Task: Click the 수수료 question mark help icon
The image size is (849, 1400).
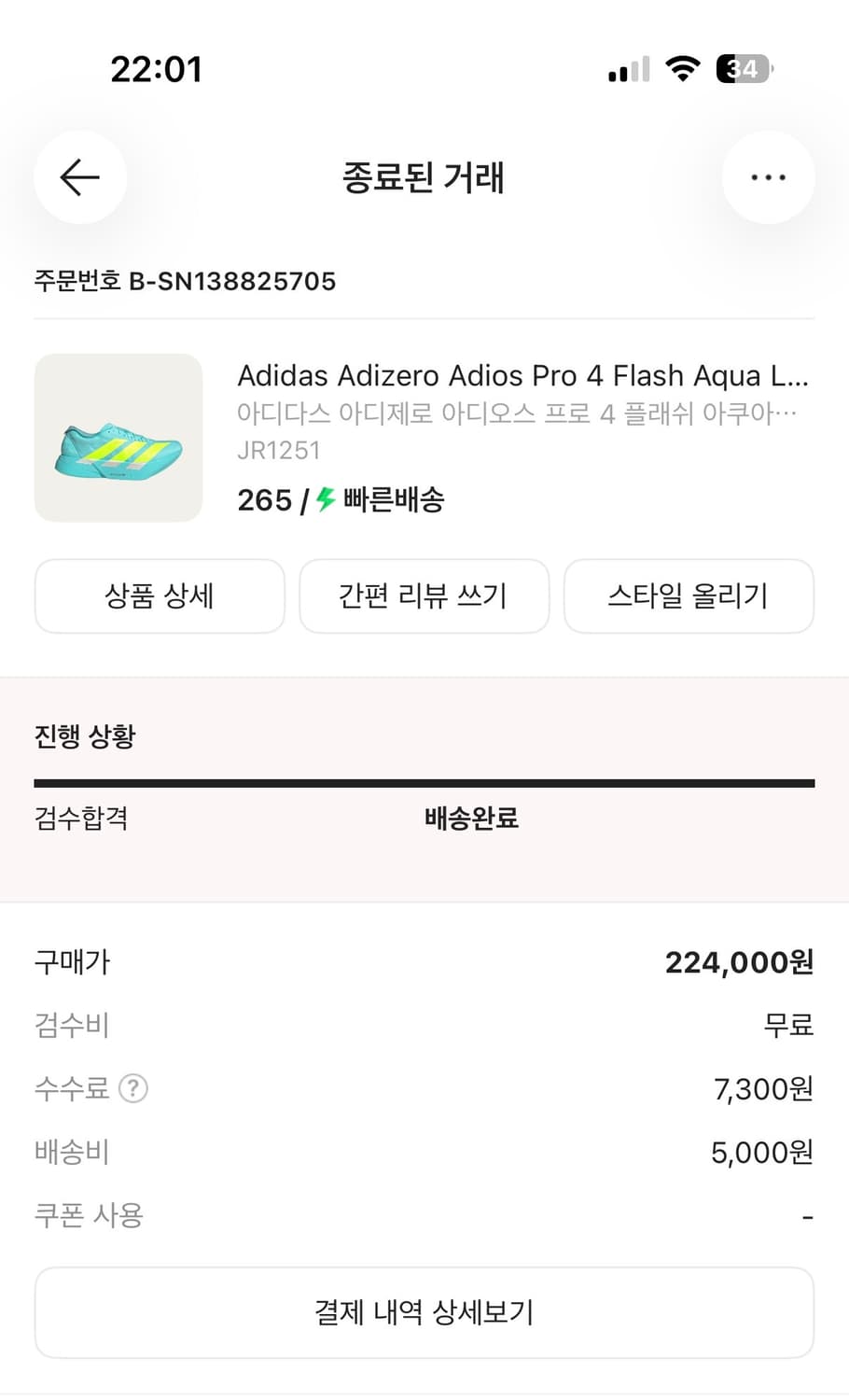Action: coord(133,1088)
